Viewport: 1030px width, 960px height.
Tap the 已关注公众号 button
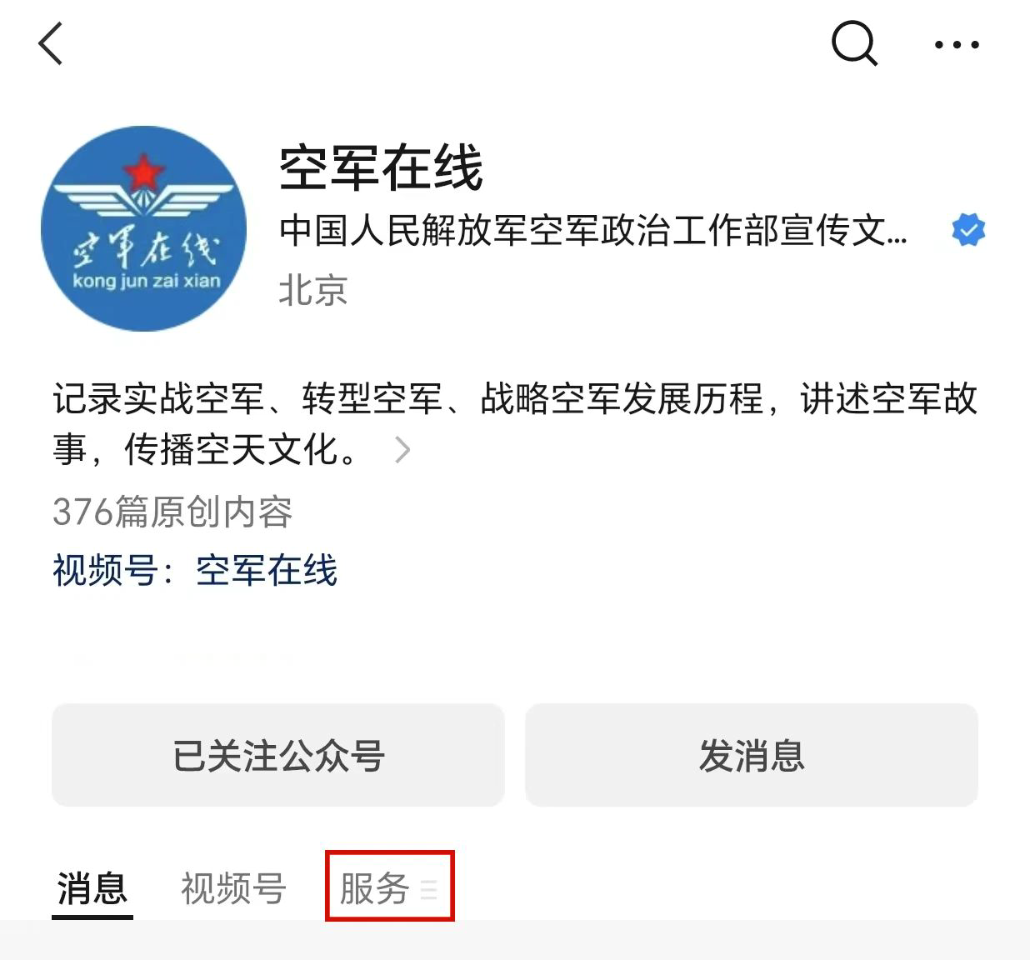278,756
